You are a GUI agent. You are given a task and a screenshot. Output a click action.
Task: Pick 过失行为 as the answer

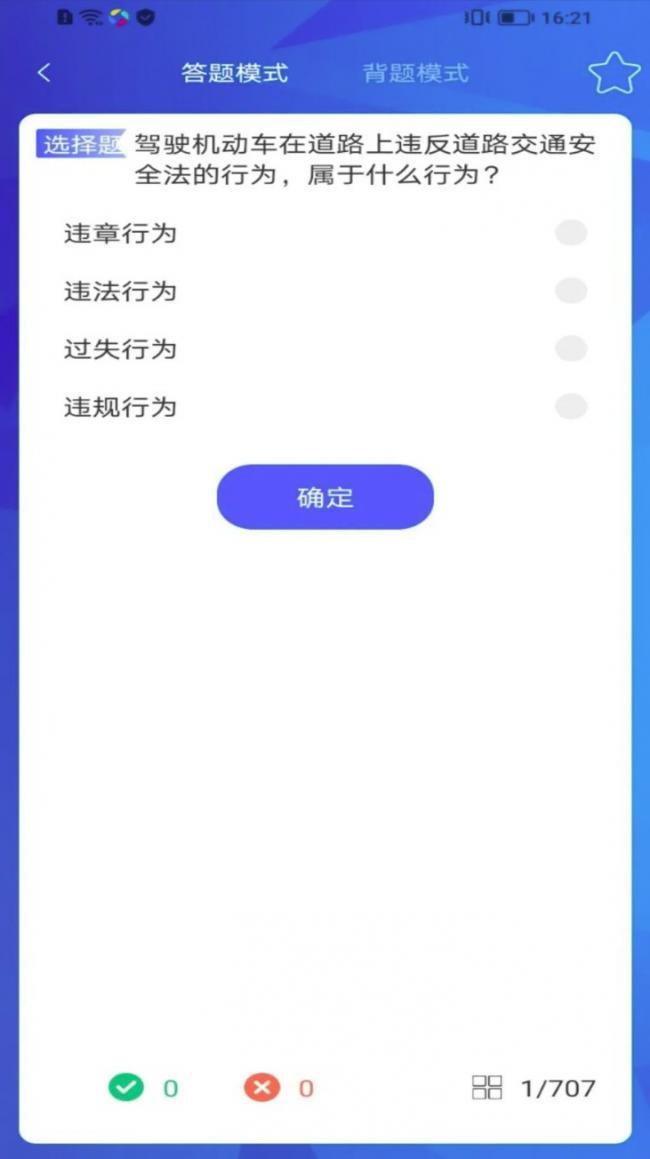click(x=571, y=349)
